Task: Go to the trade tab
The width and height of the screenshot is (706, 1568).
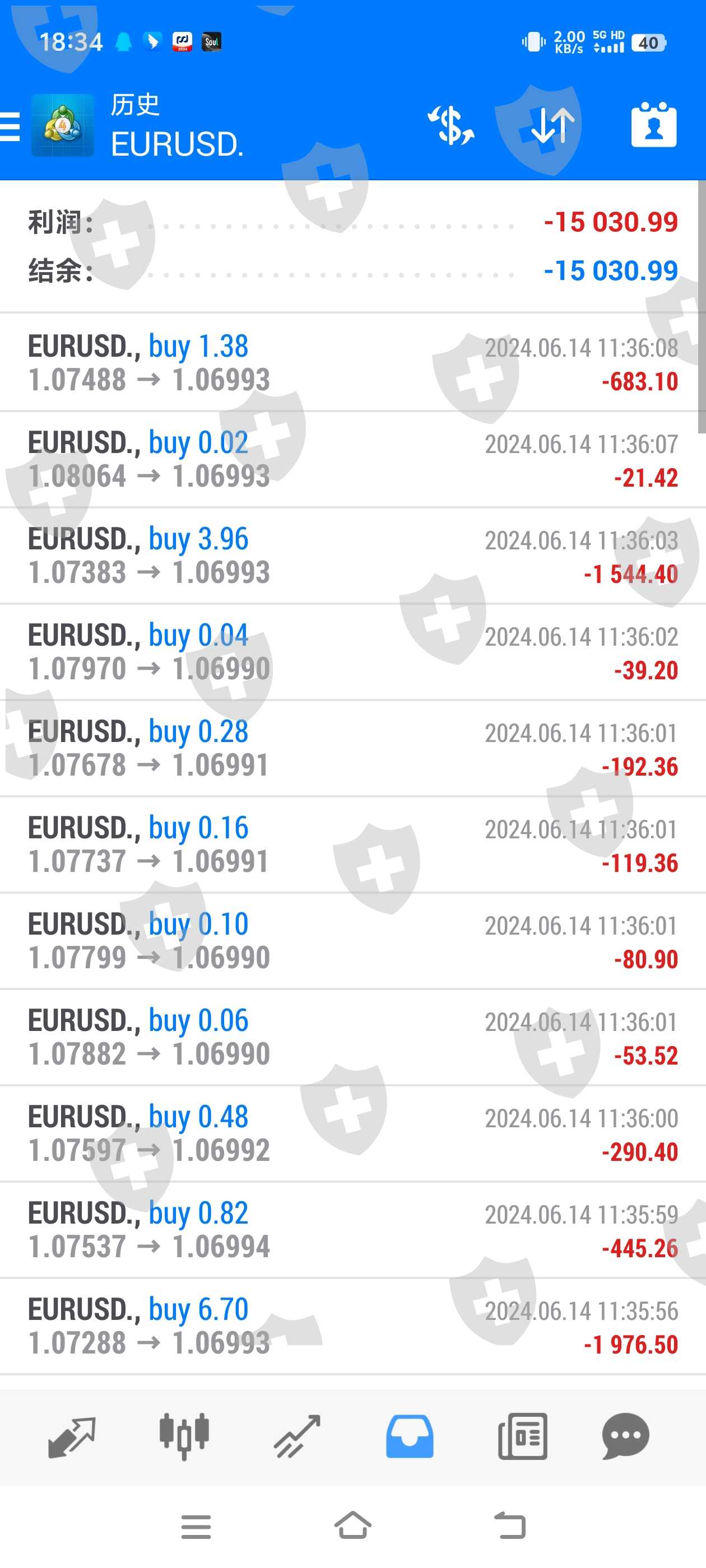Action: [x=296, y=1436]
